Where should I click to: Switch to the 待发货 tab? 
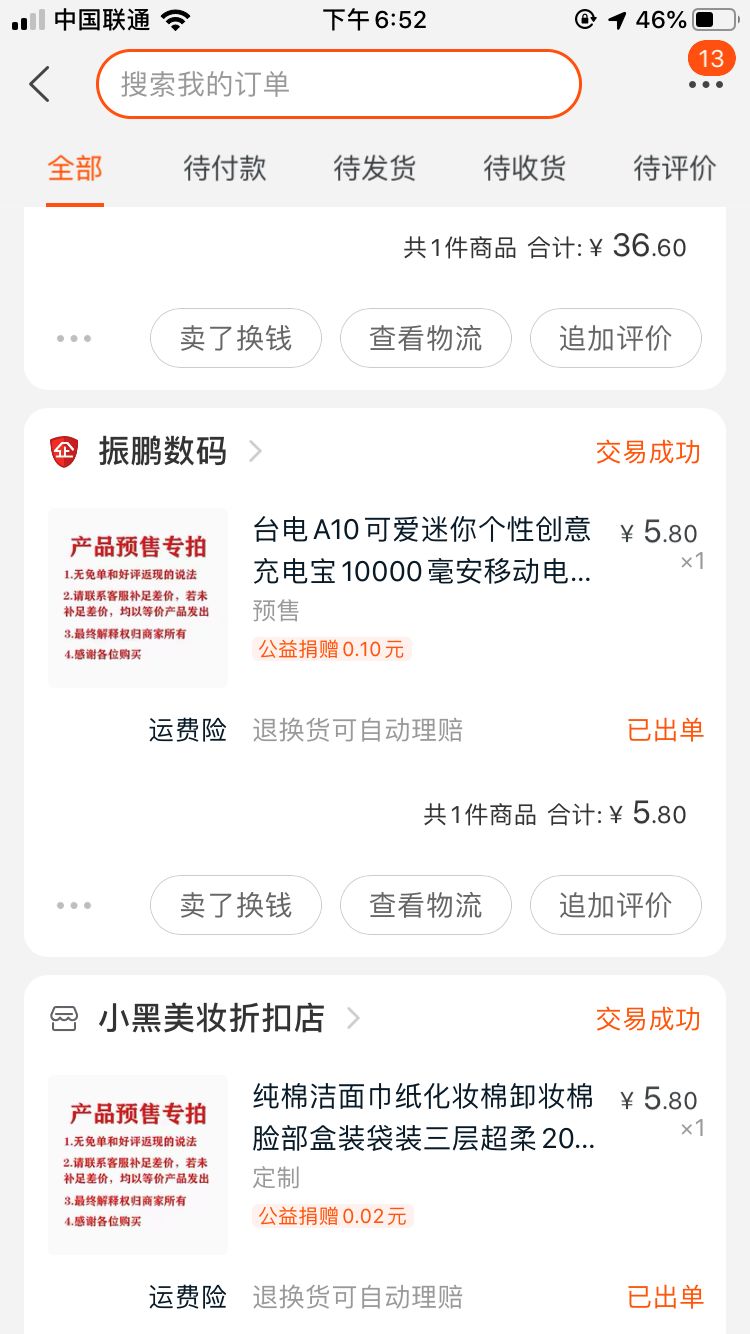point(375,168)
